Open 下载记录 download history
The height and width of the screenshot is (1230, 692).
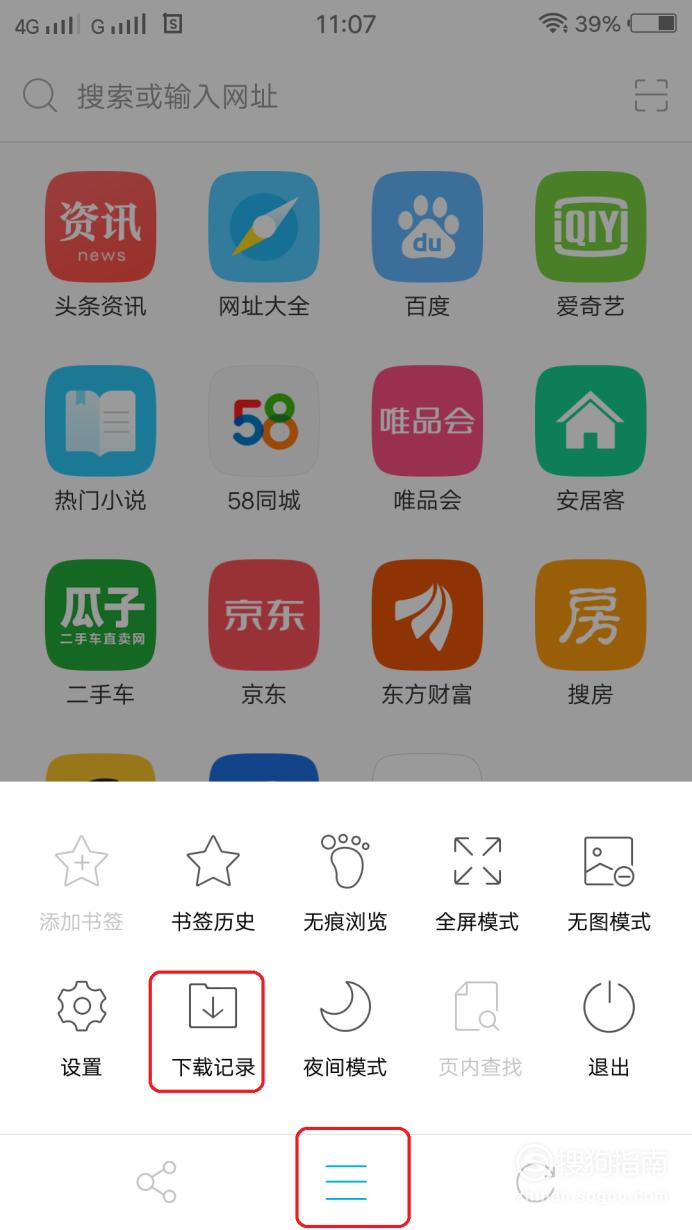pos(213,1029)
